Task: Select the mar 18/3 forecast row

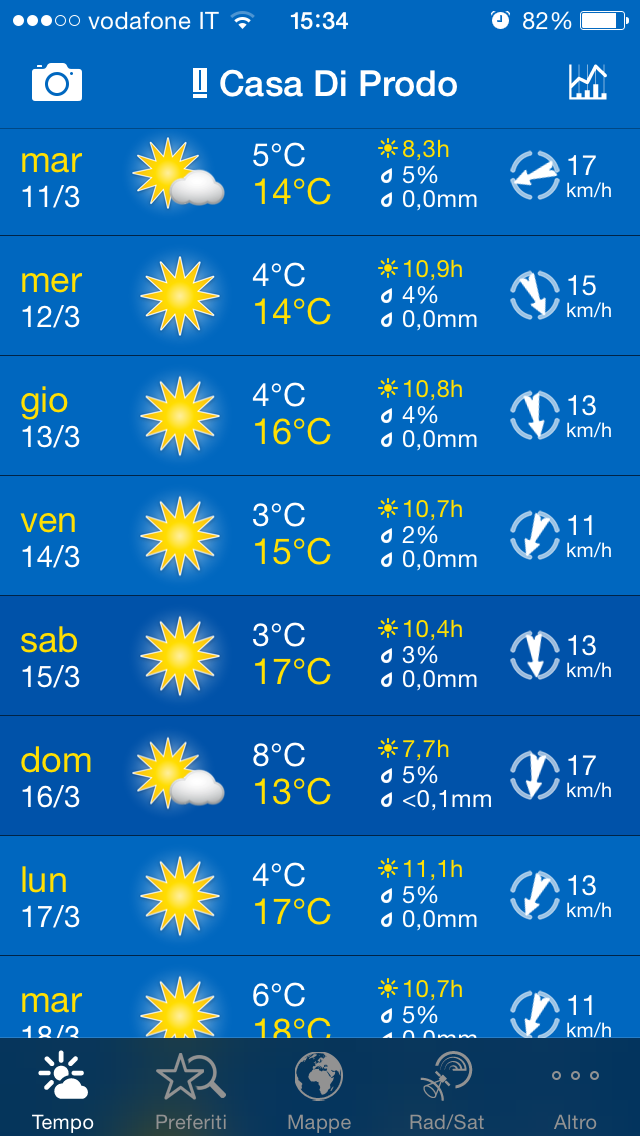Action: pyautogui.click(x=320, y=1000)
